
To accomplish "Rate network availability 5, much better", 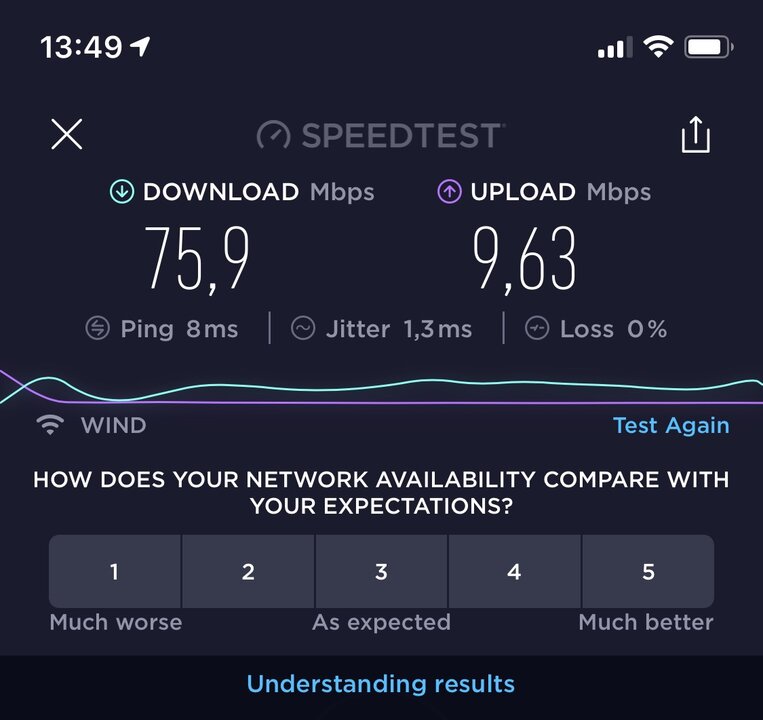I will (648, 572).
